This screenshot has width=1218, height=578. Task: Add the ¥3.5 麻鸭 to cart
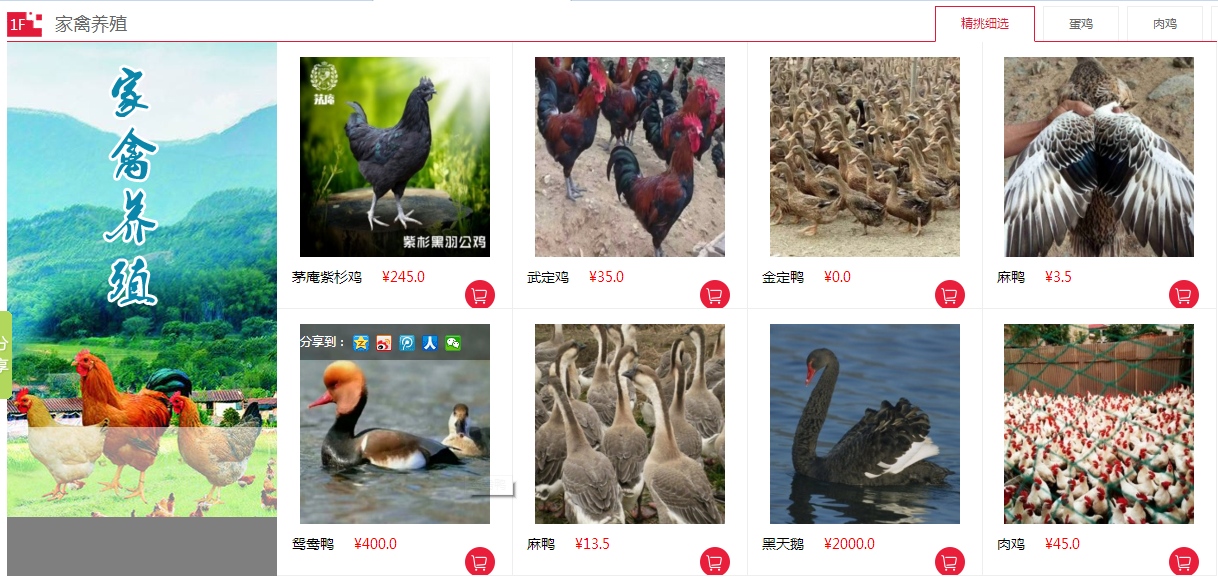pyautogui.click(x=1184, y=295)
